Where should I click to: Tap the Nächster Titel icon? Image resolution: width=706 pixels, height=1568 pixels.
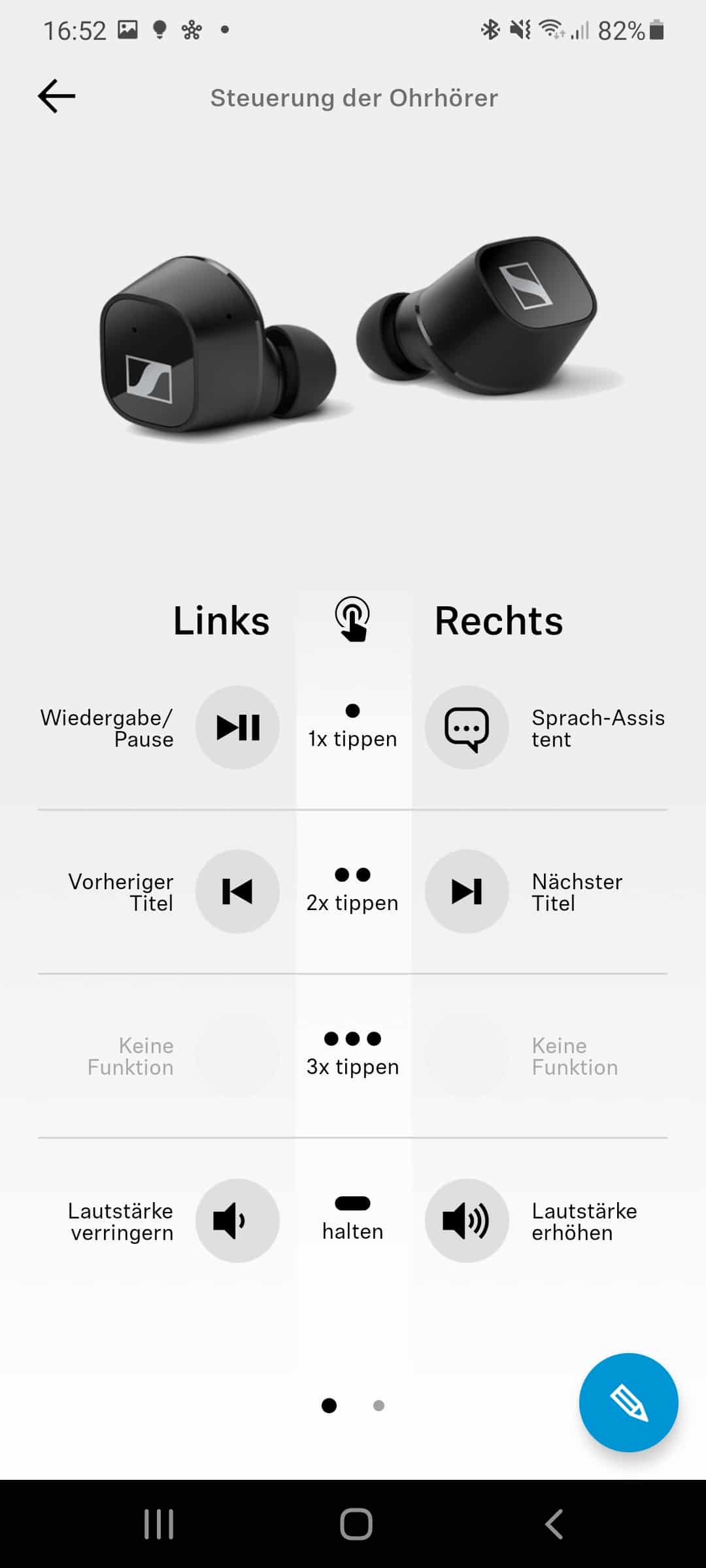467,891
